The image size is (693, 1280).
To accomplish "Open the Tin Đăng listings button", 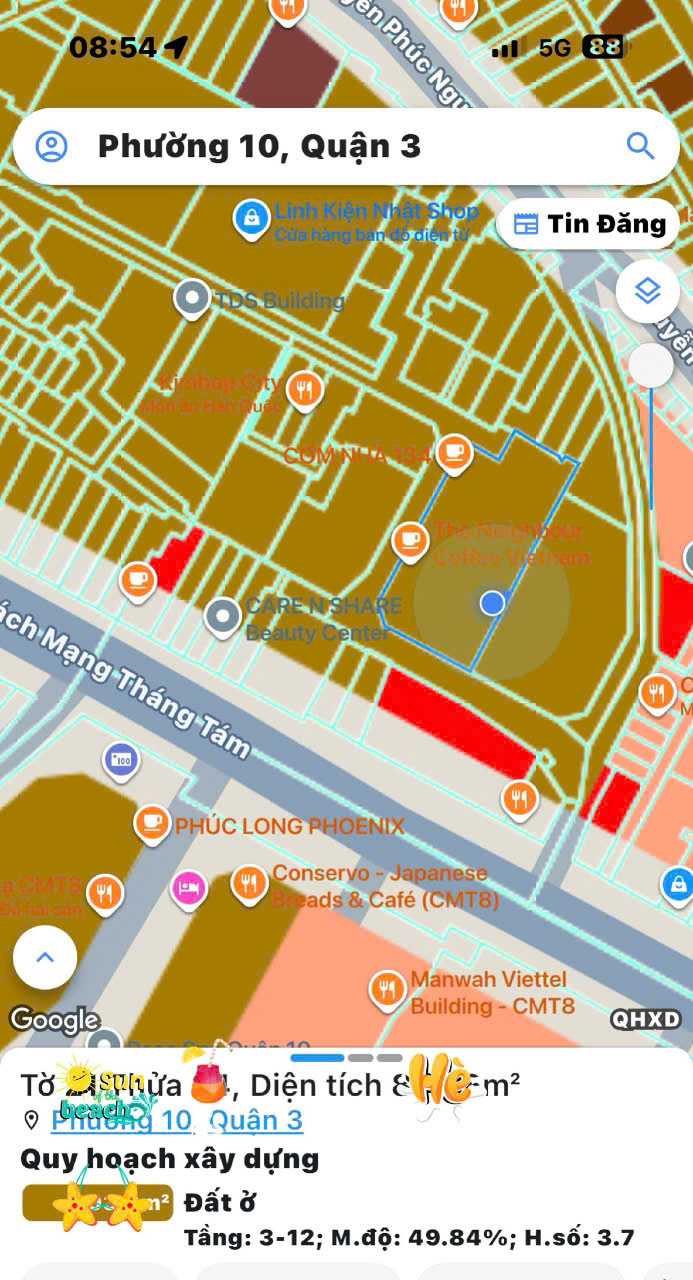I will pyautogui.click(x=588, y=224).
